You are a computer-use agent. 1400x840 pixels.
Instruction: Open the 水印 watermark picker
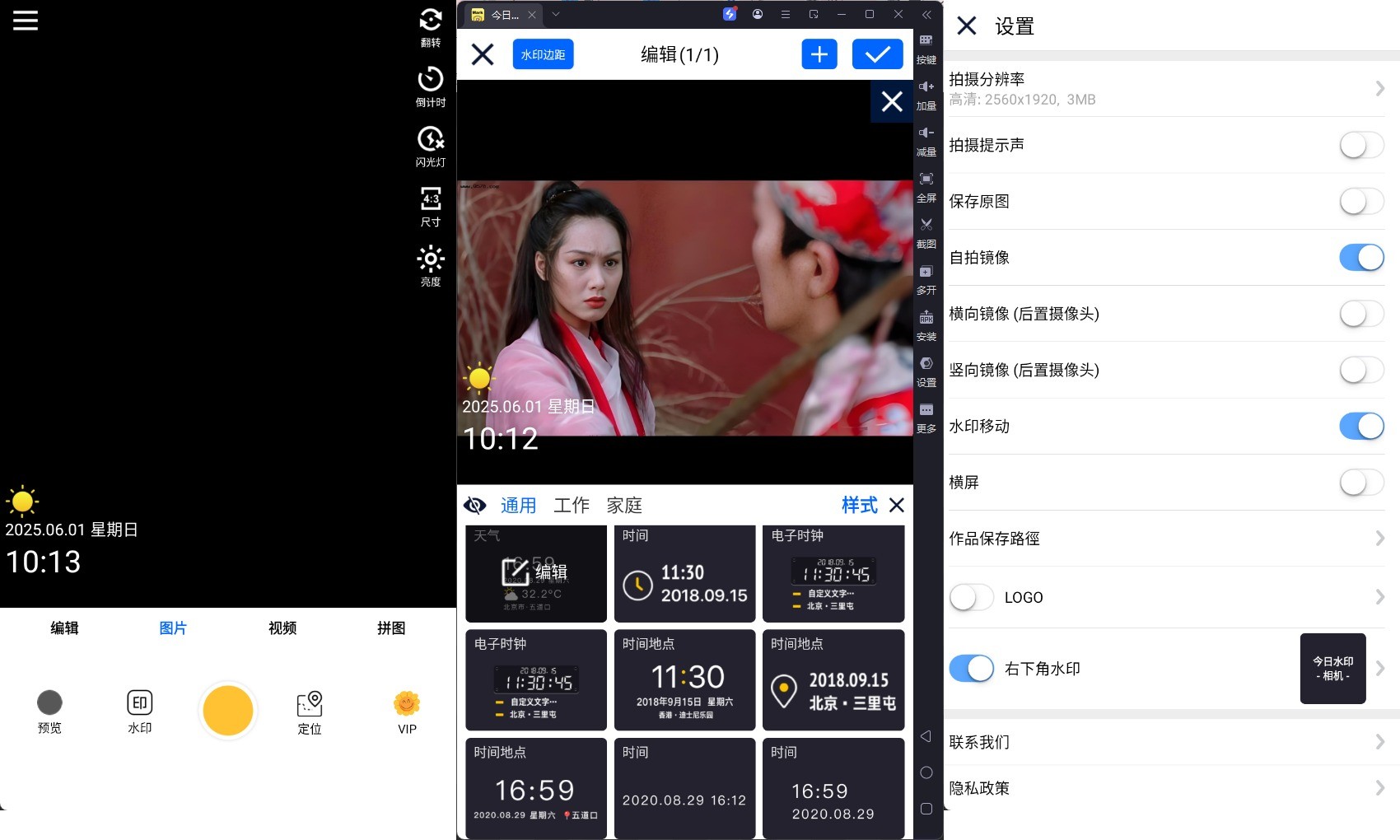(x=140, y=712)
